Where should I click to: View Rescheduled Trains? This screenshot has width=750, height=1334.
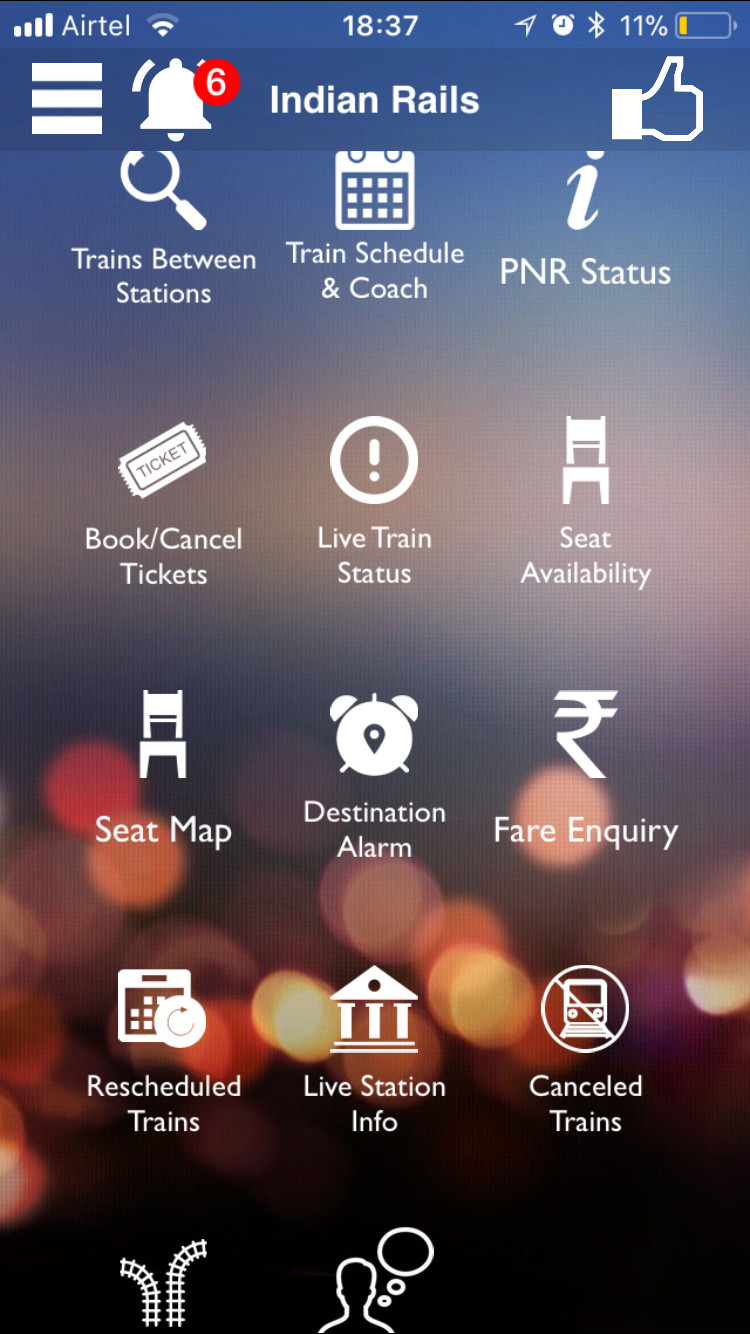tap(163, 1050)
